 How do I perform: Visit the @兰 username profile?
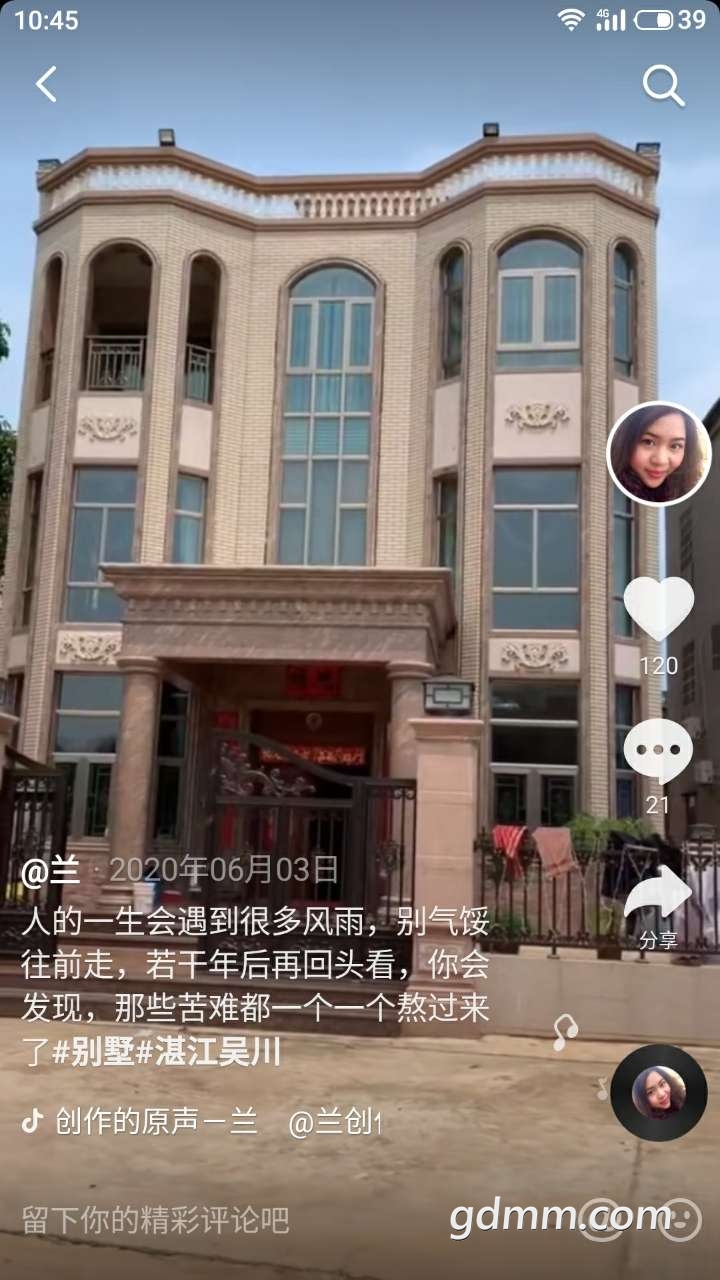[x=51, y=871]
